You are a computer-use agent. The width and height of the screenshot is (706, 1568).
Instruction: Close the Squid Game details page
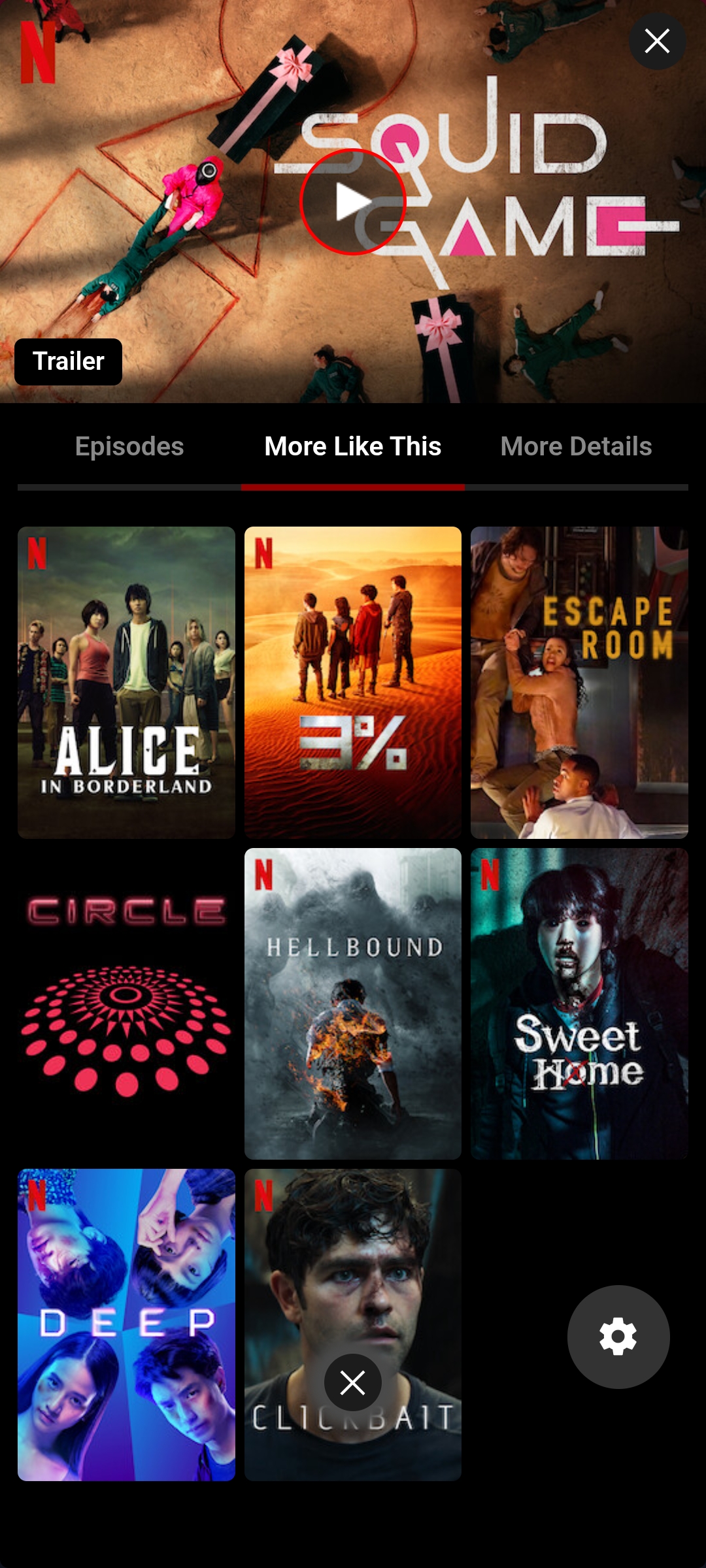click(657, 41)
